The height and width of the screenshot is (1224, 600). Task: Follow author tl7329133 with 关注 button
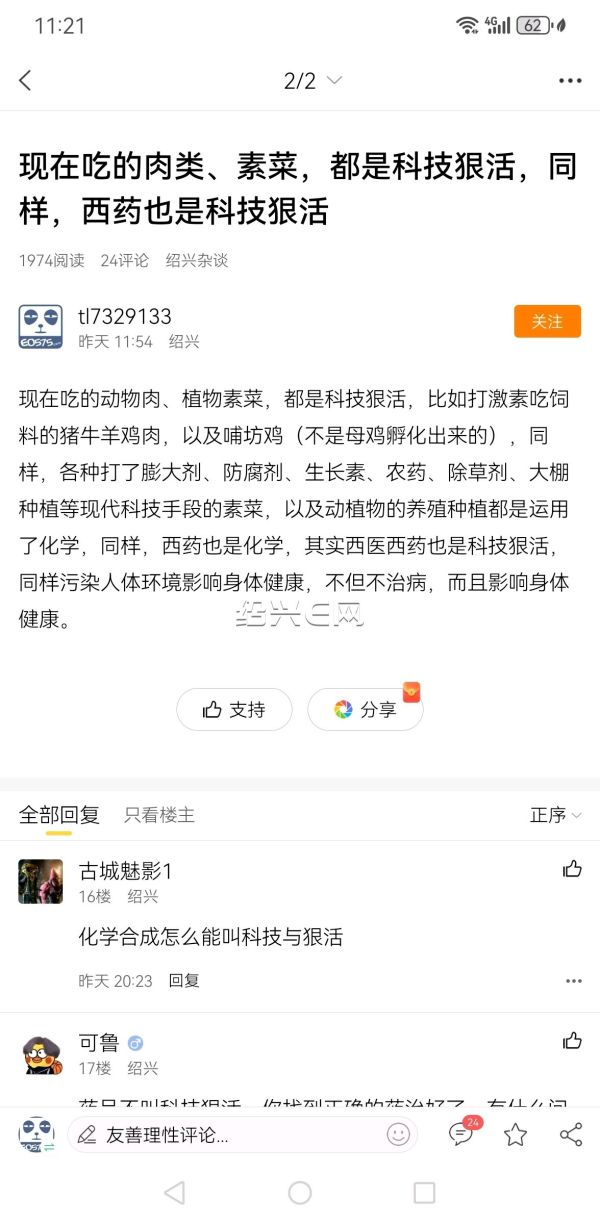pyautogui.click(x=547, y=321)
